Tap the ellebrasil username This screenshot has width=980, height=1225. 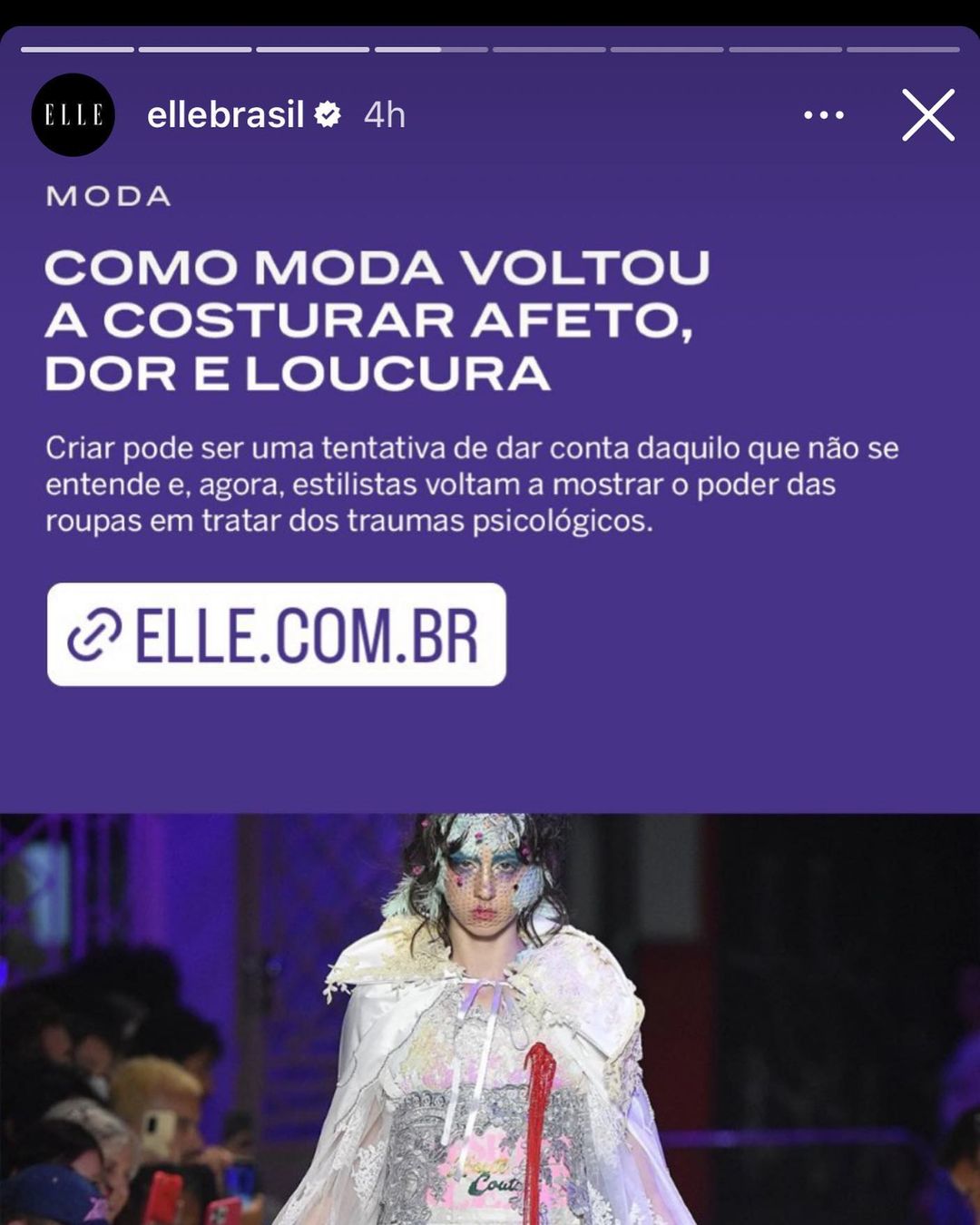tap(225, 115)
